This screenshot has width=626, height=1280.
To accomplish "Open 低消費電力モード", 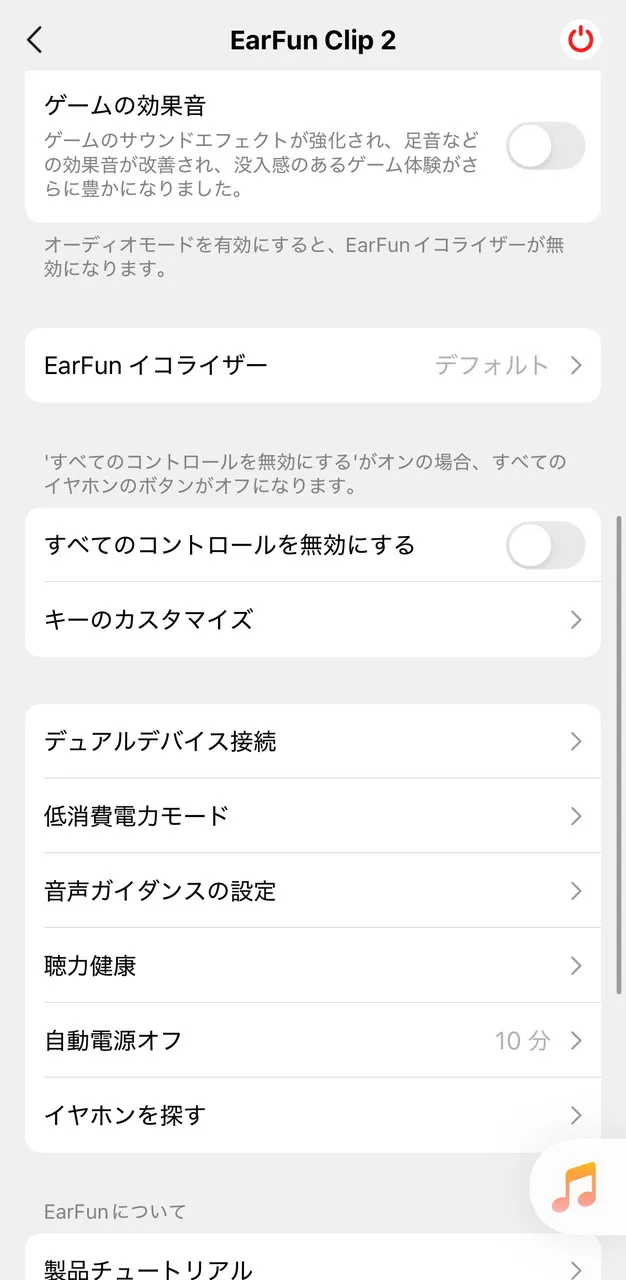I will (312, 816).
